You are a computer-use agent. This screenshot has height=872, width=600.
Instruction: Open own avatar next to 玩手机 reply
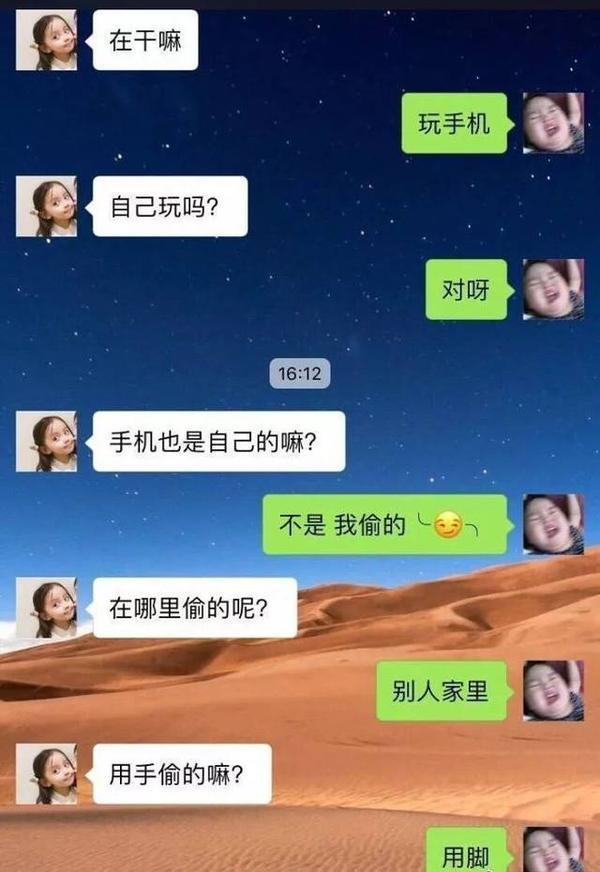point(553,123)
